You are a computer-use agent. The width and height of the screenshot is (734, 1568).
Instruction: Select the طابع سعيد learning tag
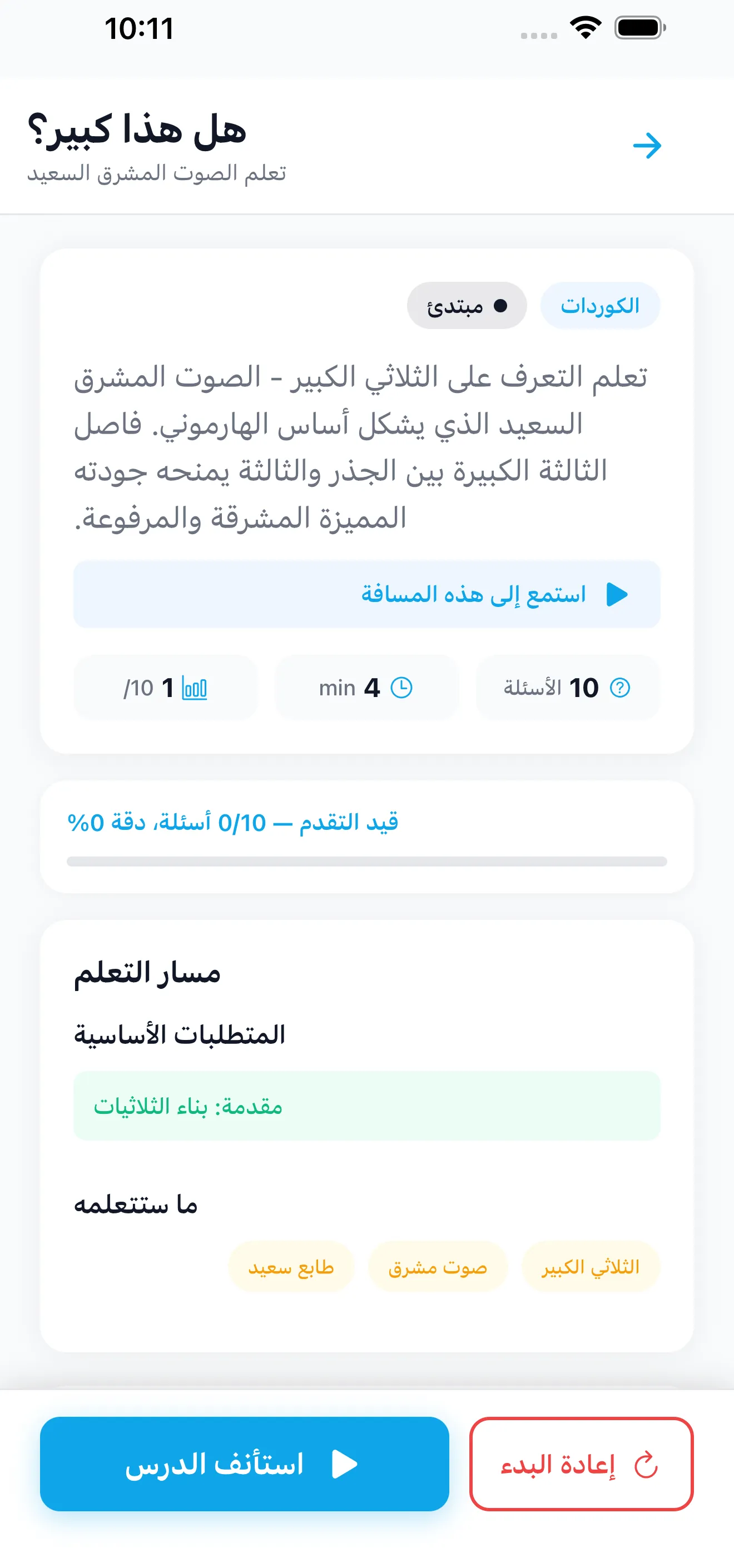(292, 1267)
